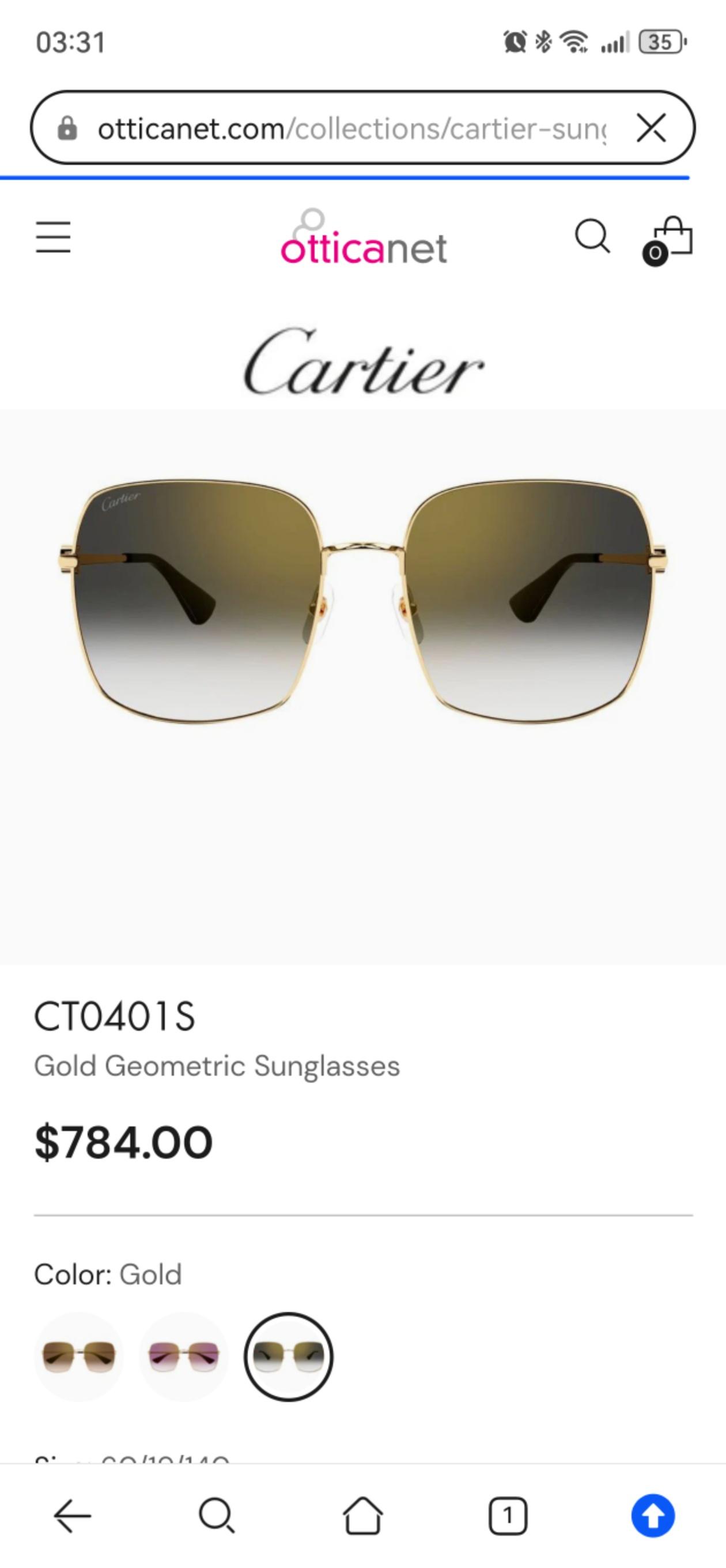Select the pink lens color variant
The width and height of the screenshot is (726, 1568).
(x=183, y=1356)
